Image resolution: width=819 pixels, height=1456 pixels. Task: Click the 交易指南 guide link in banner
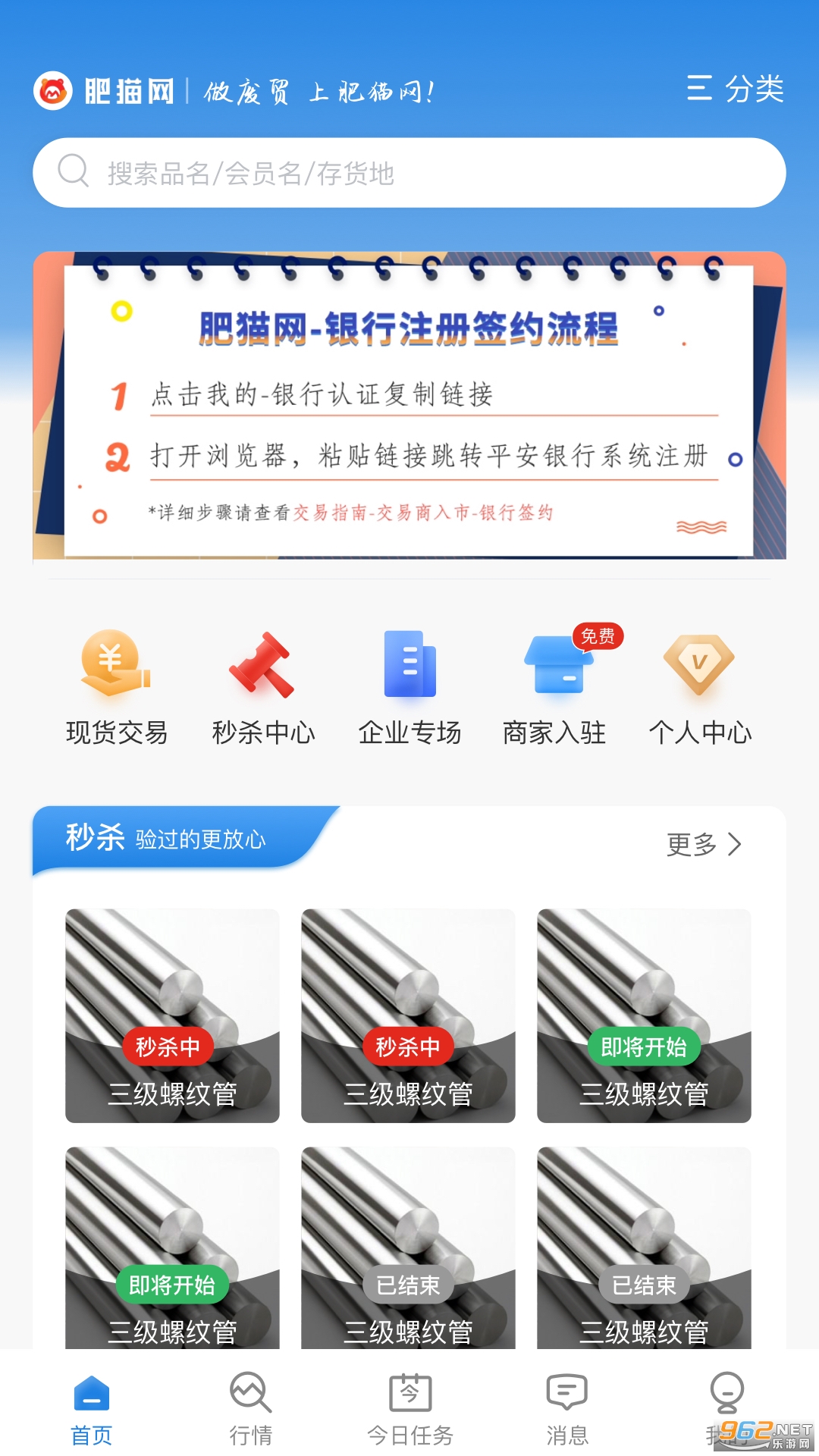[334, 513]
